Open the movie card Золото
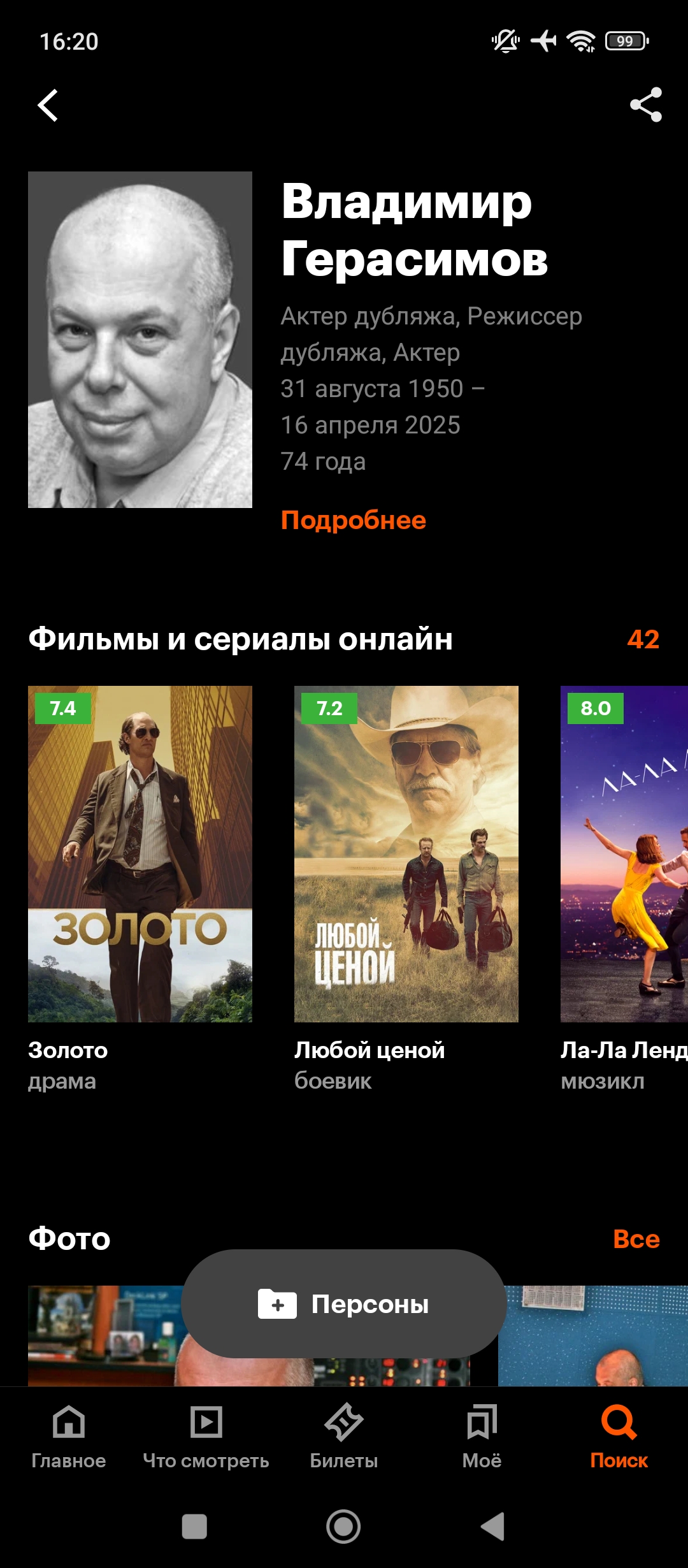 point(140,853)
